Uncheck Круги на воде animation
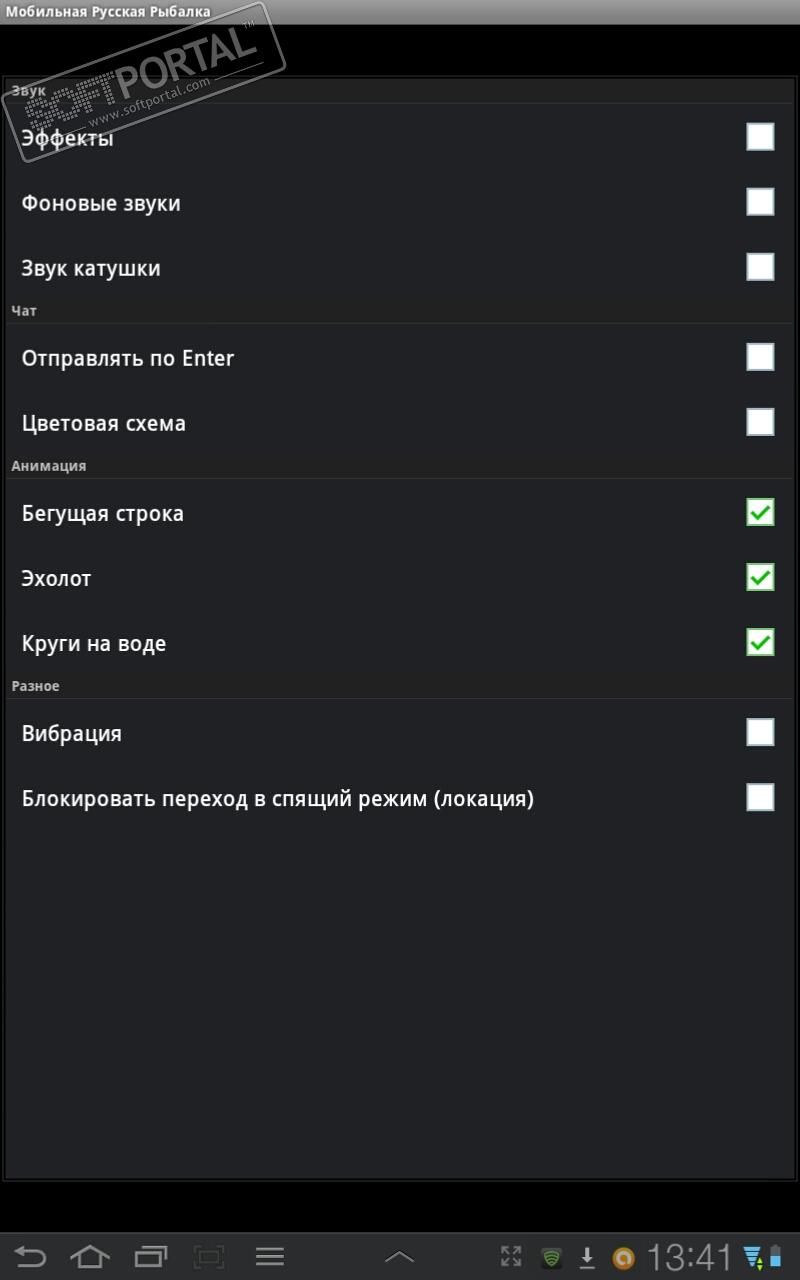Viewport: 800px width, 1280px height. pos(760,642)
